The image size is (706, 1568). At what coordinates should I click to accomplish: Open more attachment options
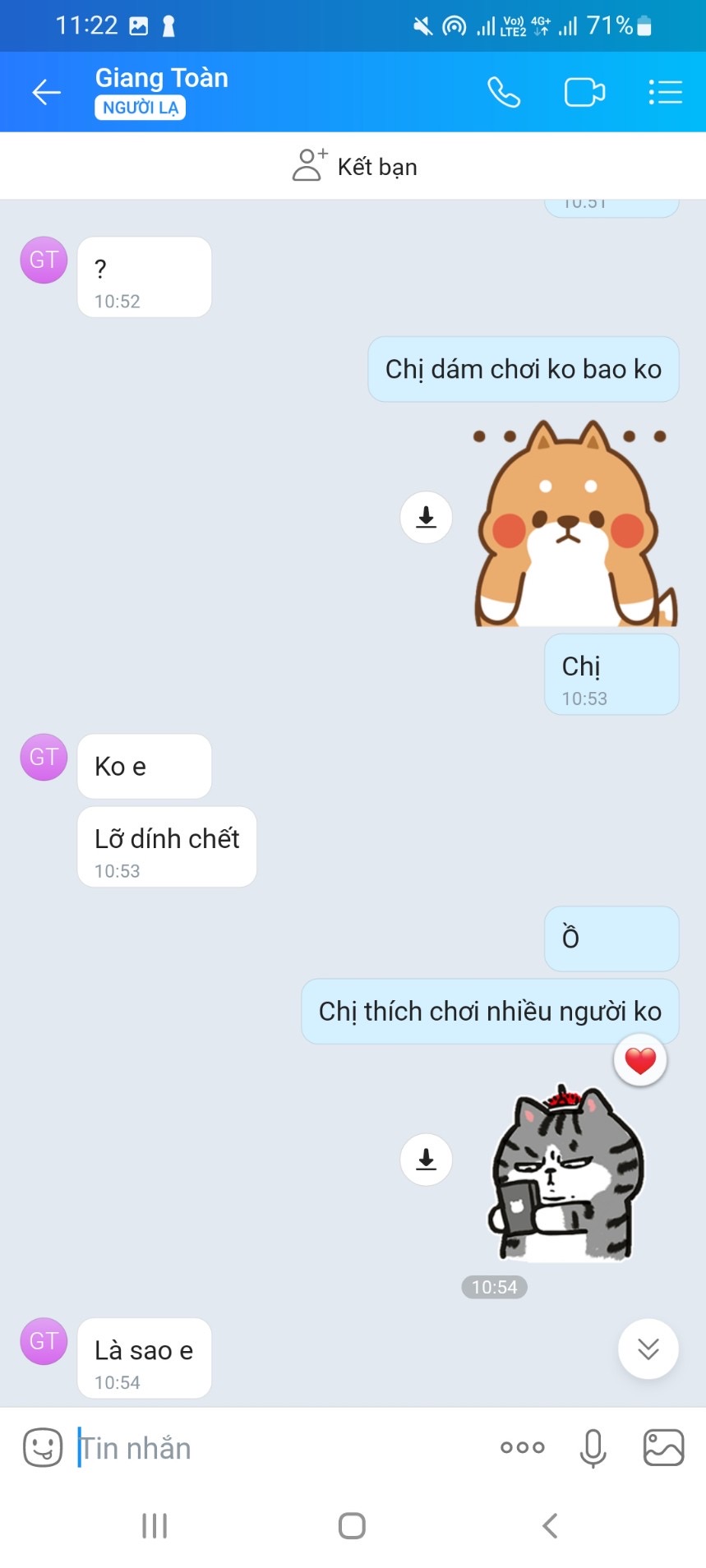click(x=522, y=1447)
